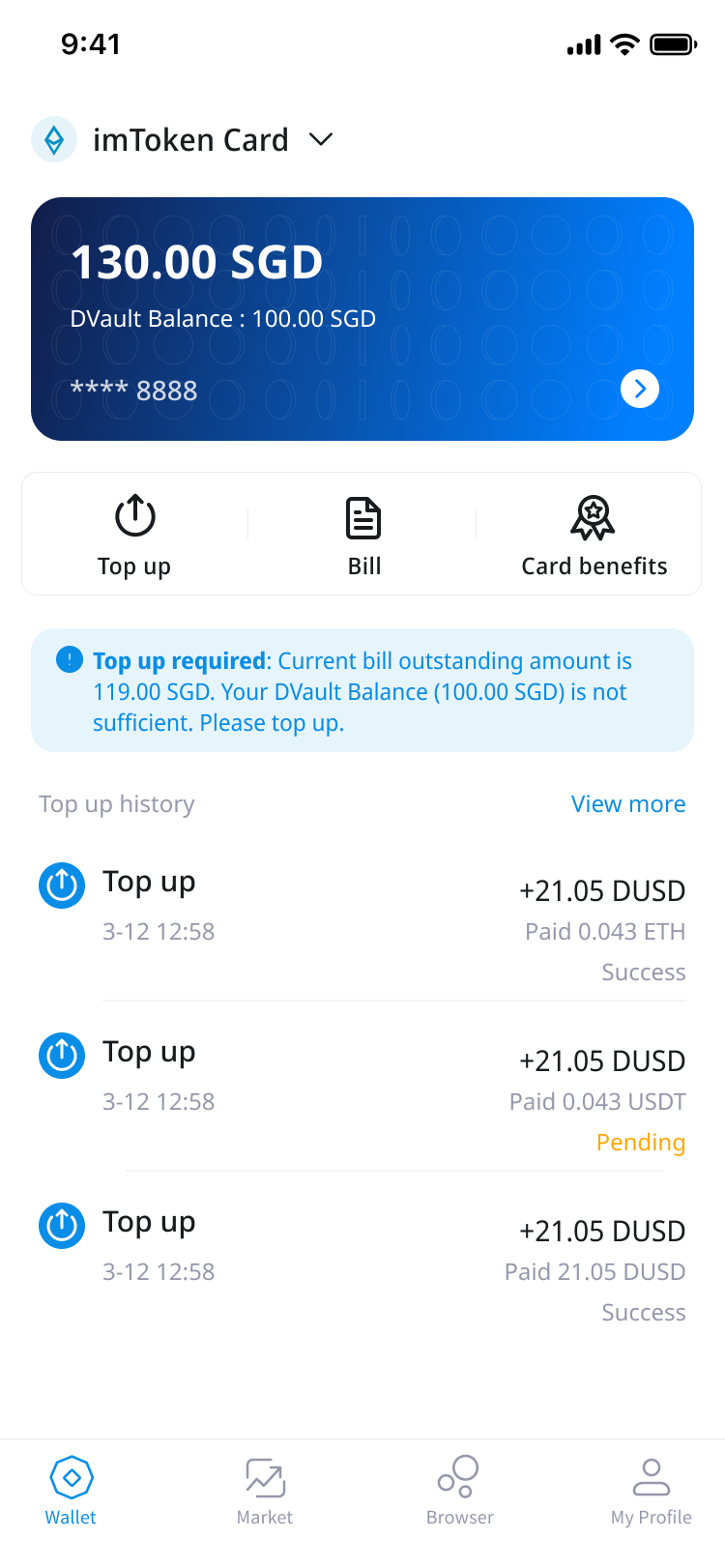Tap the info icon on the top up alert

click(69, 660)
